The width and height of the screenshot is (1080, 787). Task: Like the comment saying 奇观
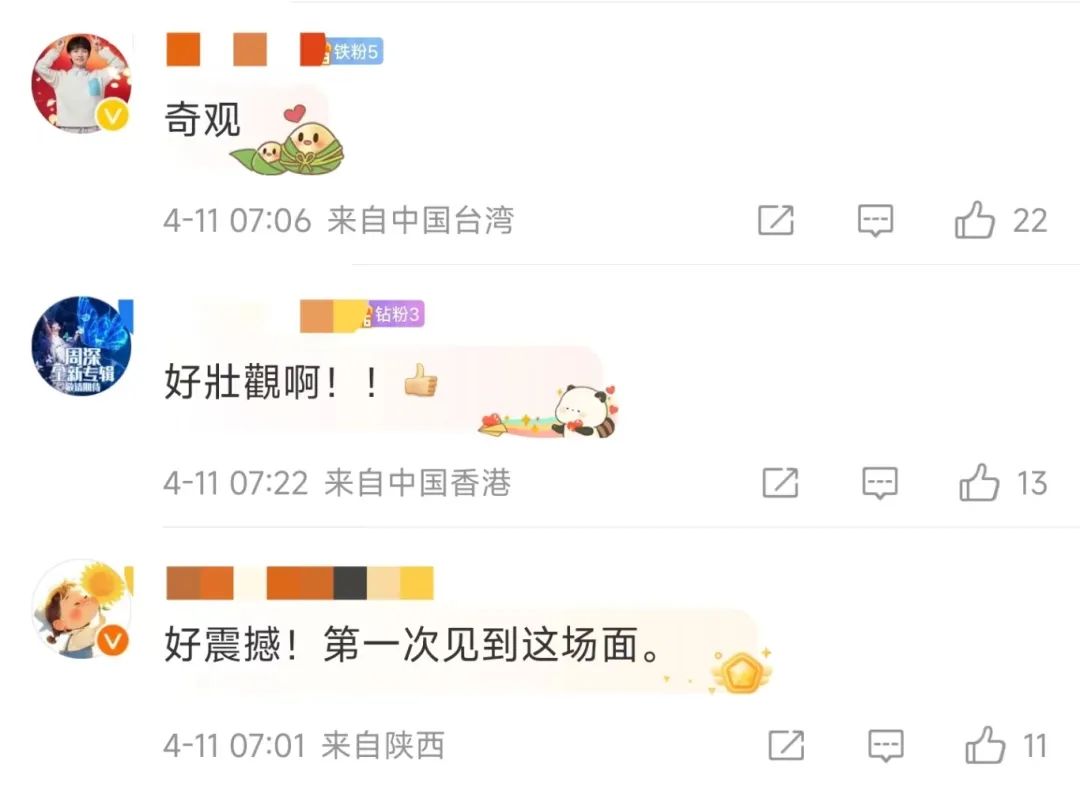pos(975,220)
